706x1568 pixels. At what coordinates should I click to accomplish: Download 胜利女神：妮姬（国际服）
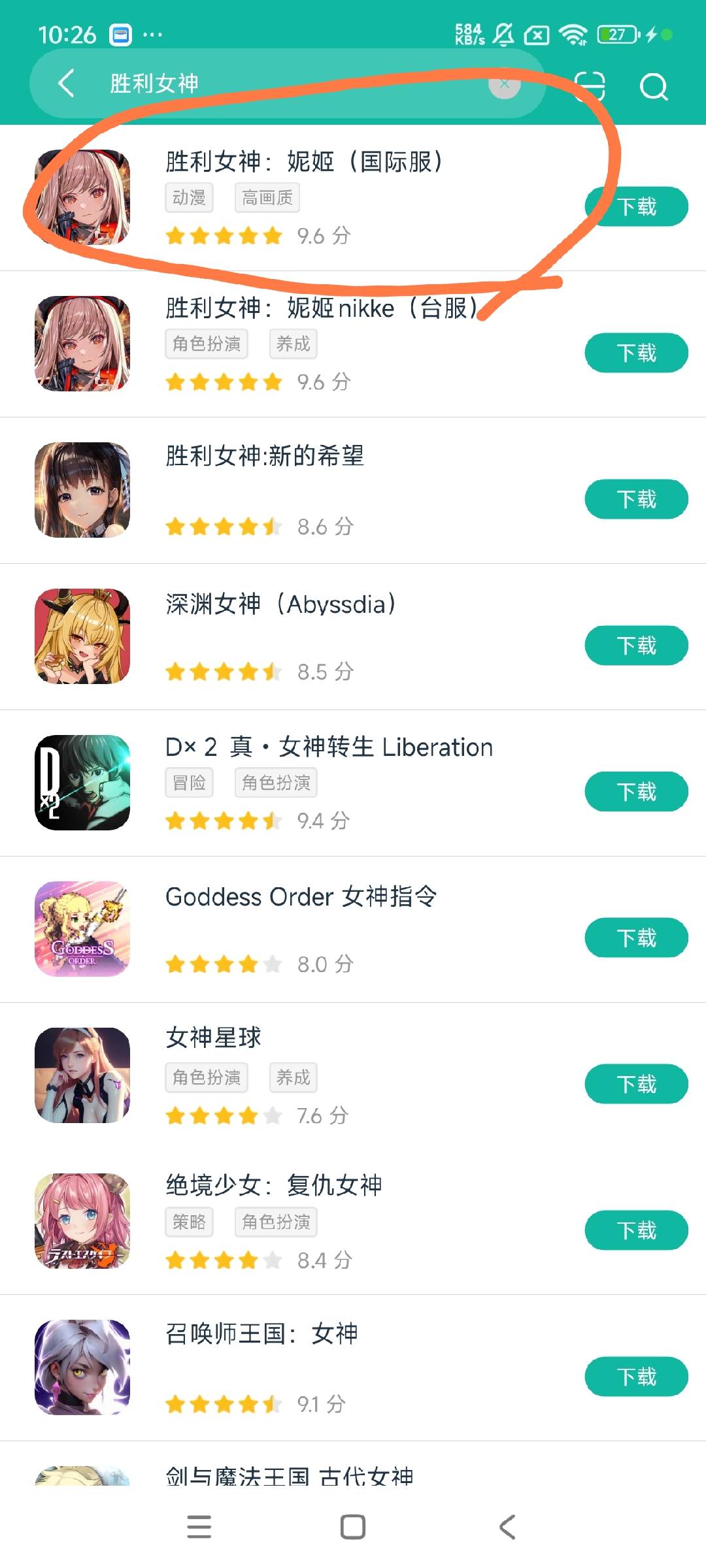pos(636,207)
